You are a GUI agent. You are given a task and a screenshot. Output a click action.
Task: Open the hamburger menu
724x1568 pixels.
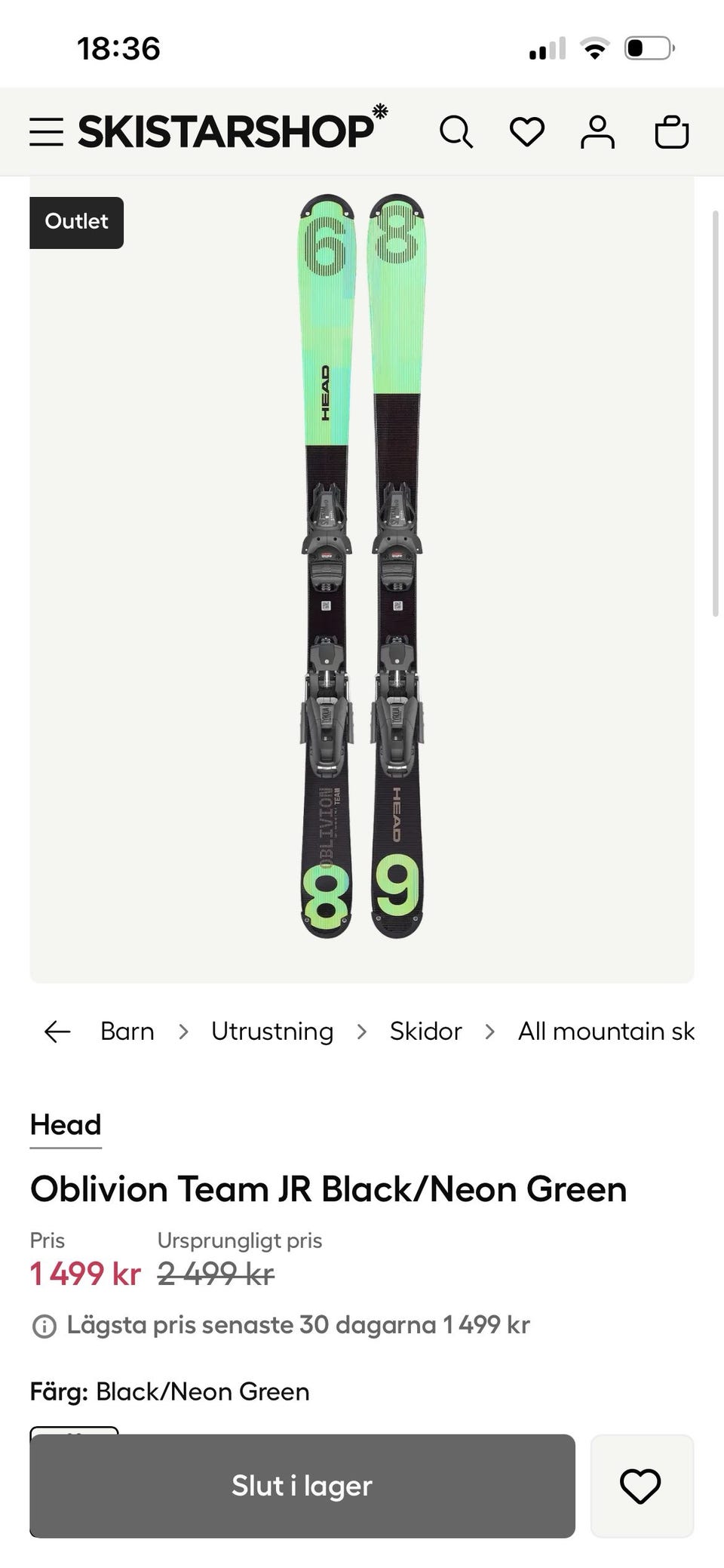[x=46, y=132]
